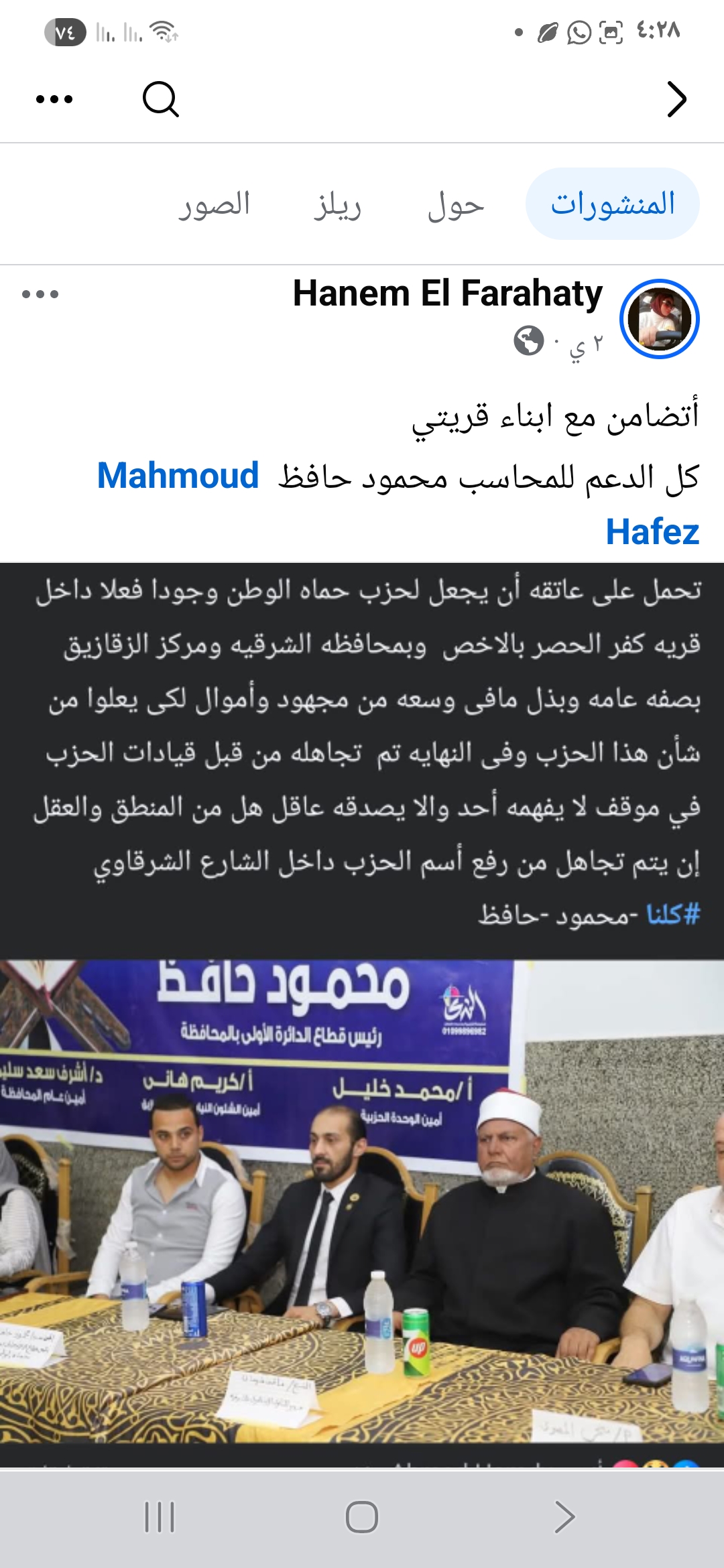Open recent apps from navigation bar
The image size is (724, 1568).
(x=160, y=1517)
